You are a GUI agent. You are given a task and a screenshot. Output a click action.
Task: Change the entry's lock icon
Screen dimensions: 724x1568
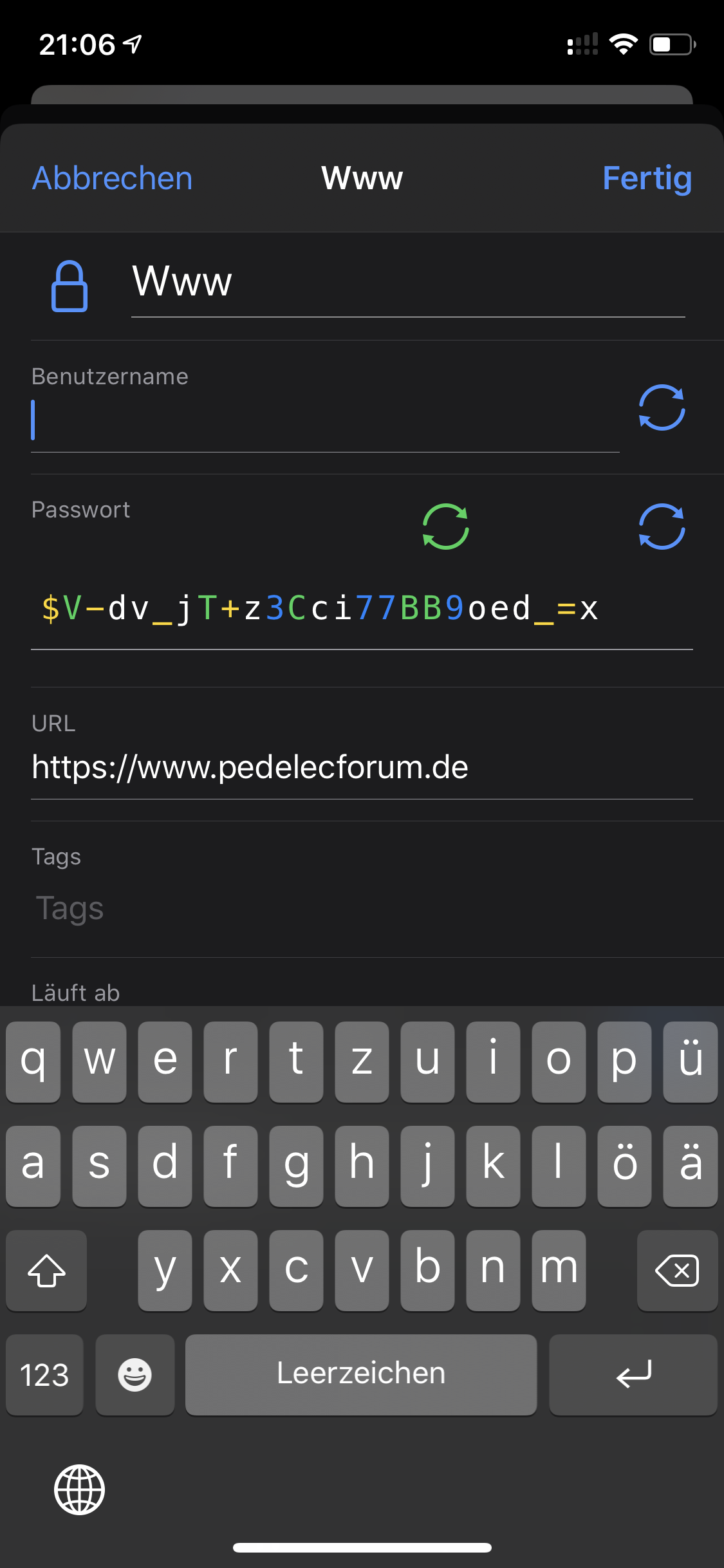(x=70, y=286)
